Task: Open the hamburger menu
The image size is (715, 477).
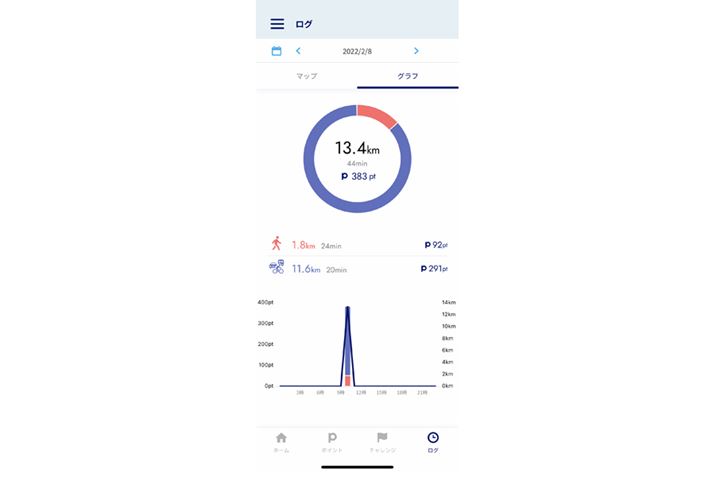Action: click(277, 24)
